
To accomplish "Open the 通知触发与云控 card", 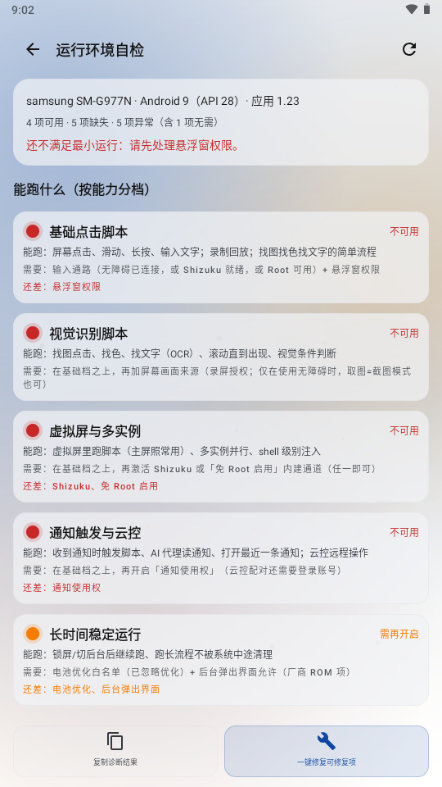I will [x=221, y=558].
